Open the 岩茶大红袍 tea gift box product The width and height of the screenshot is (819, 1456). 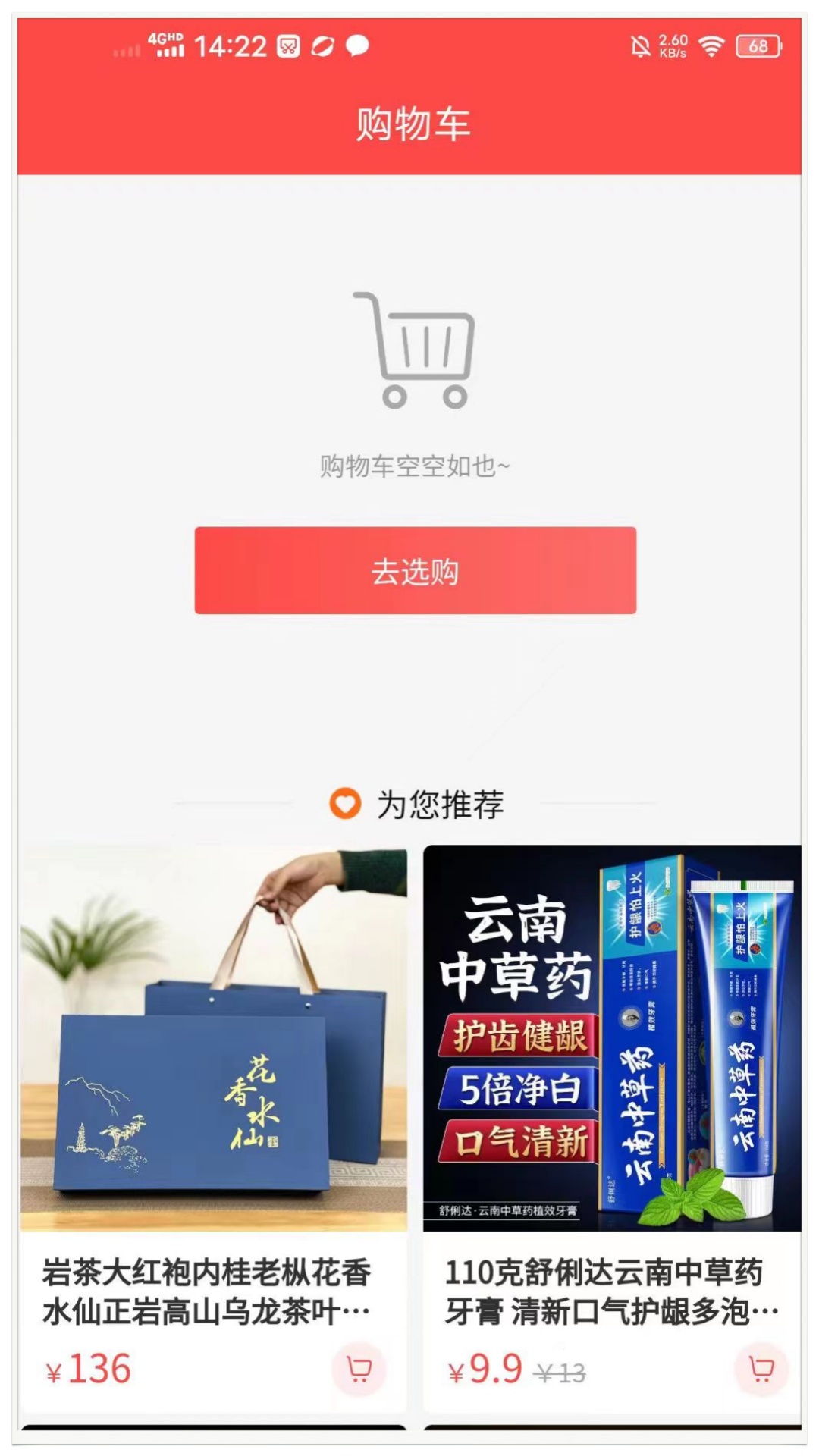(x=213, y=1039)
